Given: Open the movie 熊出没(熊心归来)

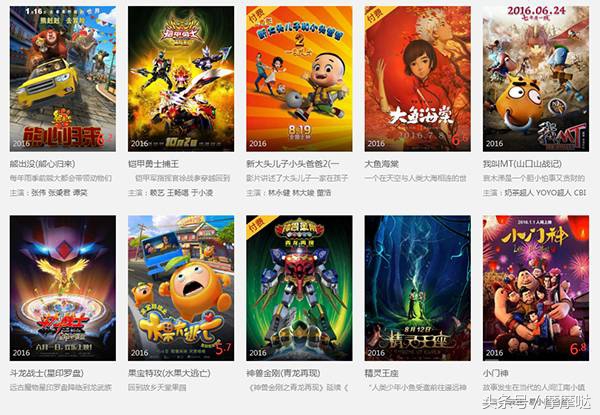Looking at the screenshot, I should [62, 78].
